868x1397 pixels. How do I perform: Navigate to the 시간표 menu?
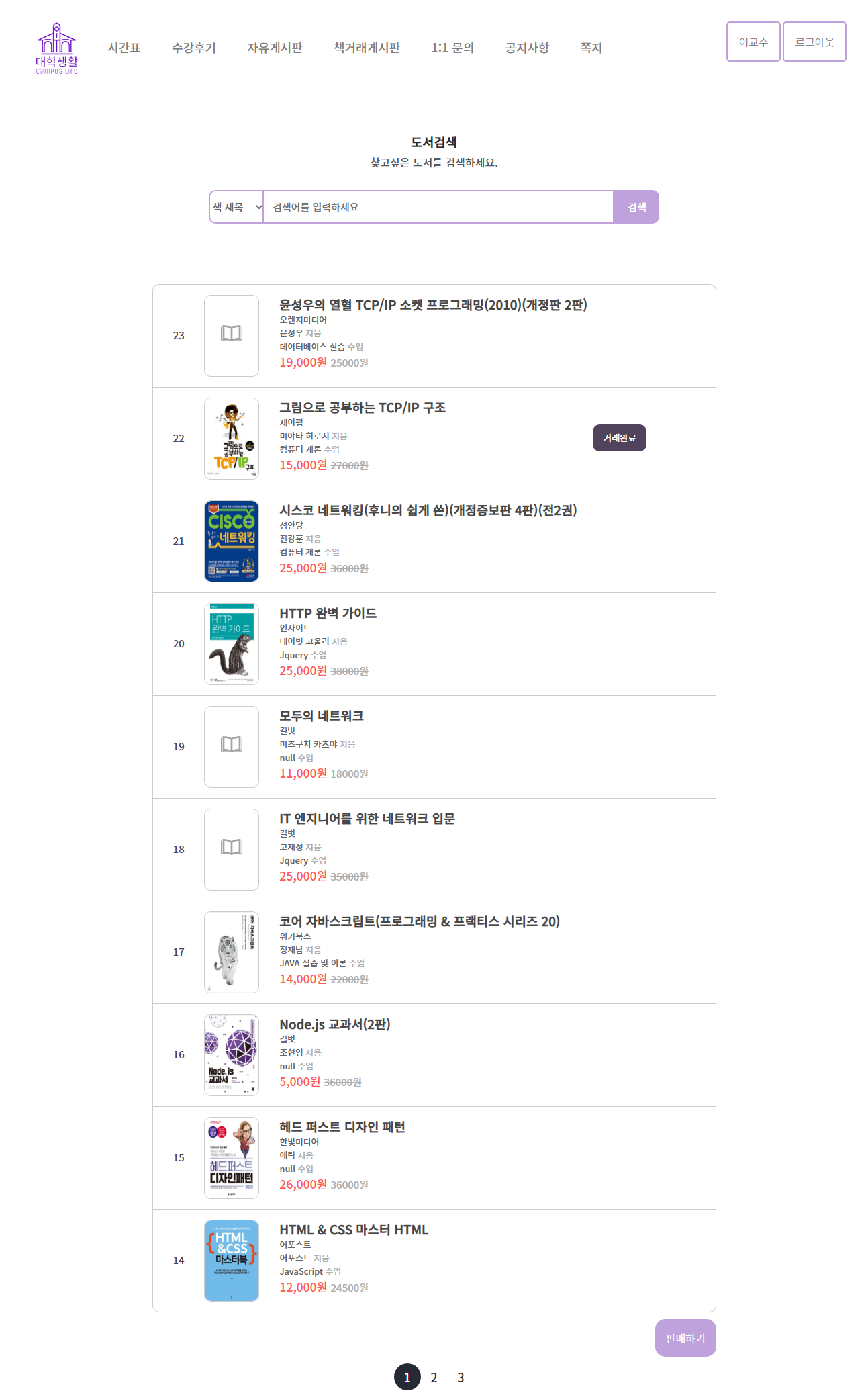pyautogui.click(x=124, y=48)
